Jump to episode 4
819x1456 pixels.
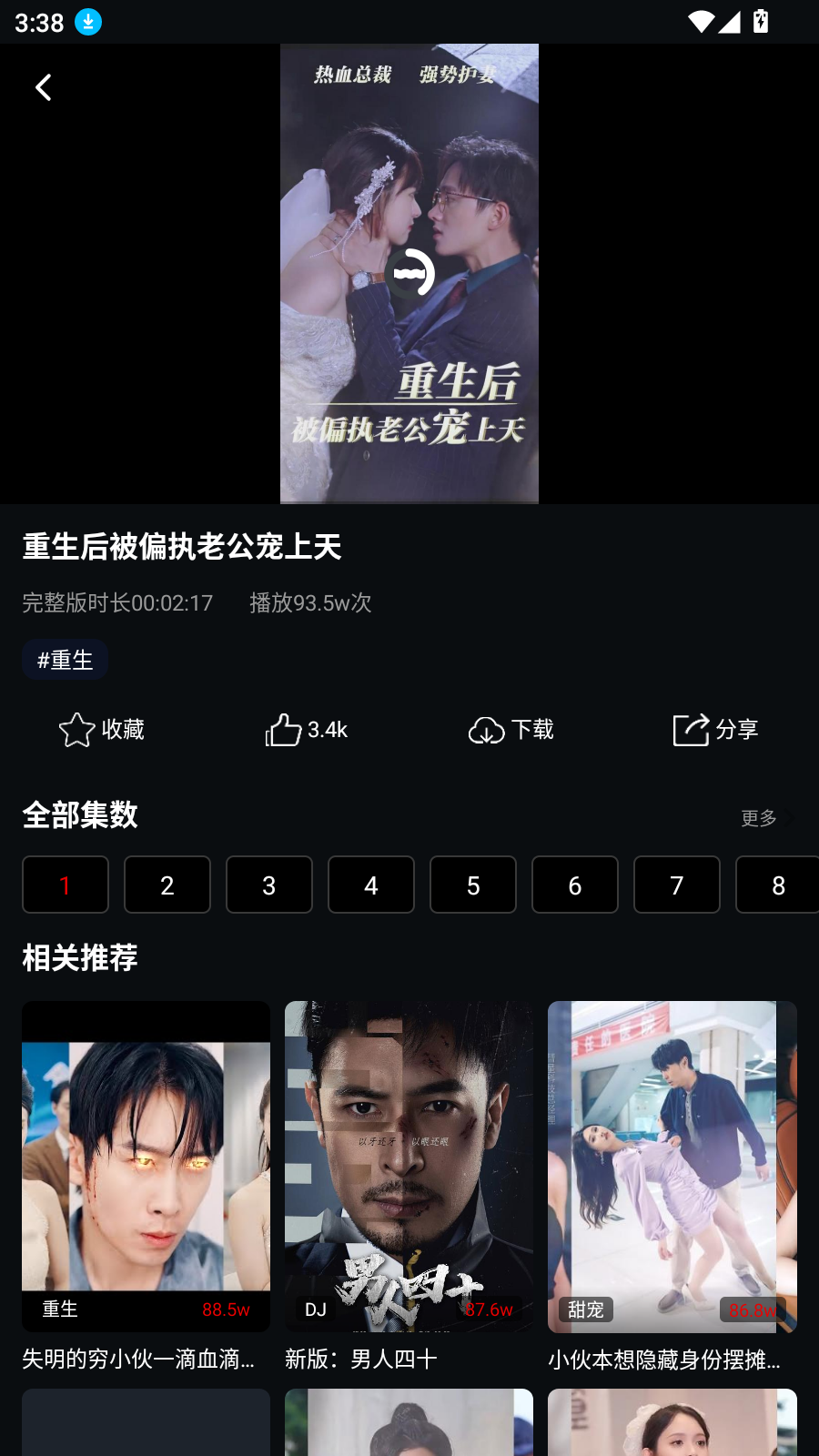[371, 885]
